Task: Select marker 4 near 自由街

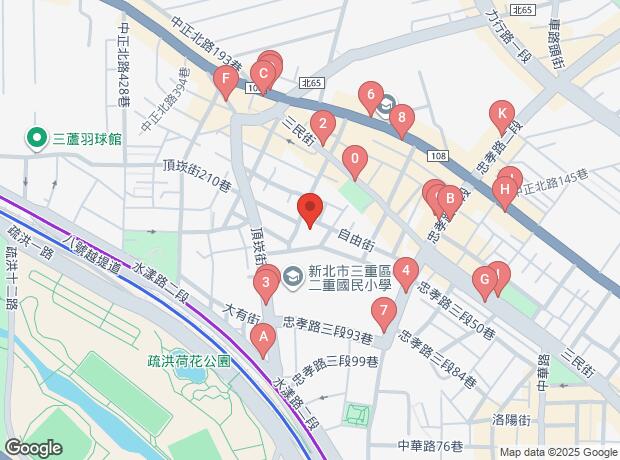Action: coord(405,271)
